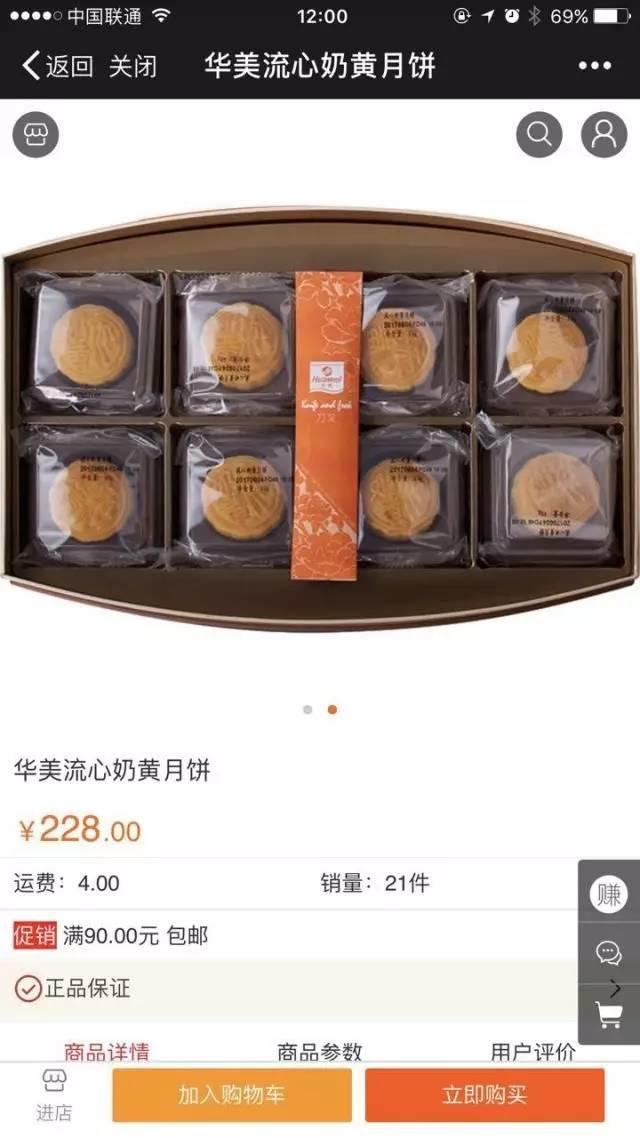Viewport: 640px width, 1138px height.
Task: View the mooncake product image
Action: point(320,418)
